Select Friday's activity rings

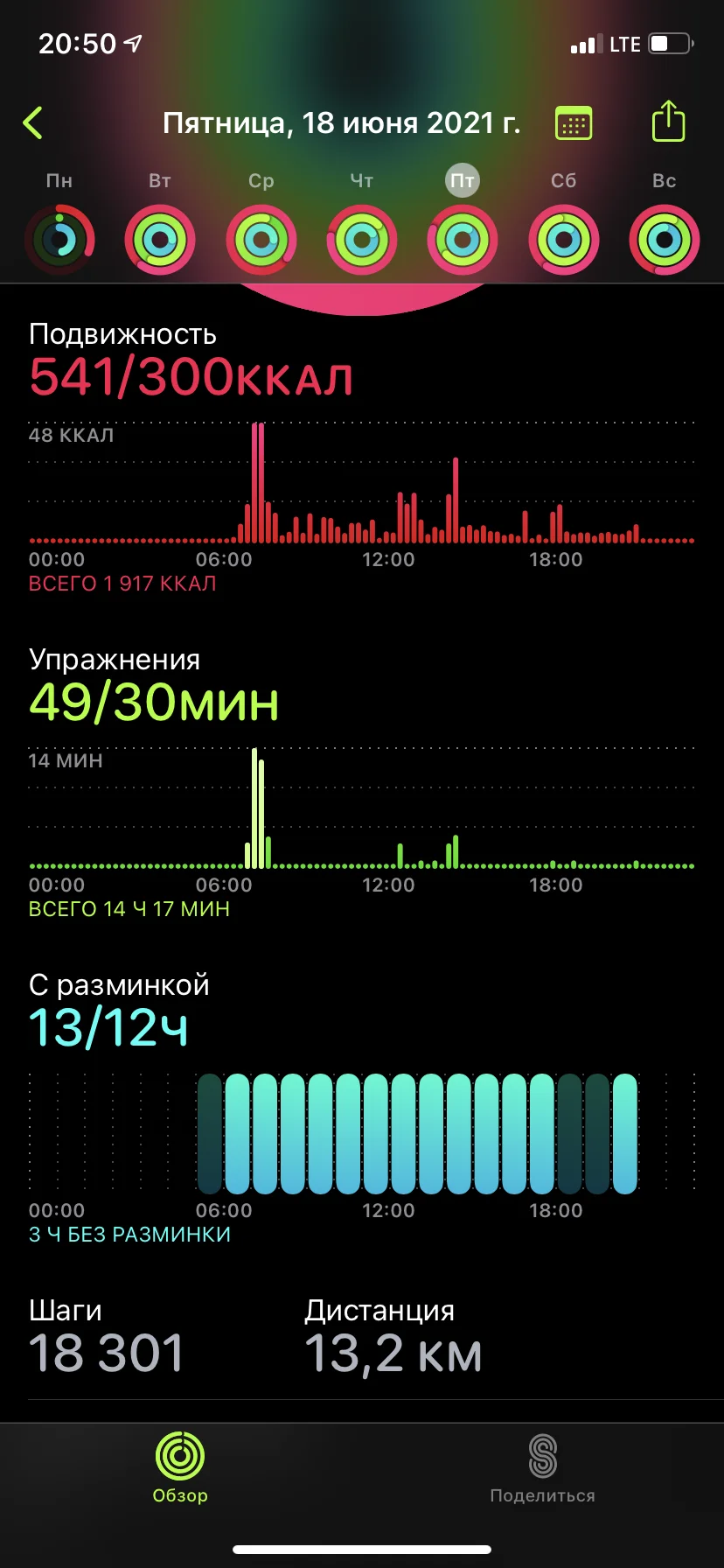tap(463, 239)
